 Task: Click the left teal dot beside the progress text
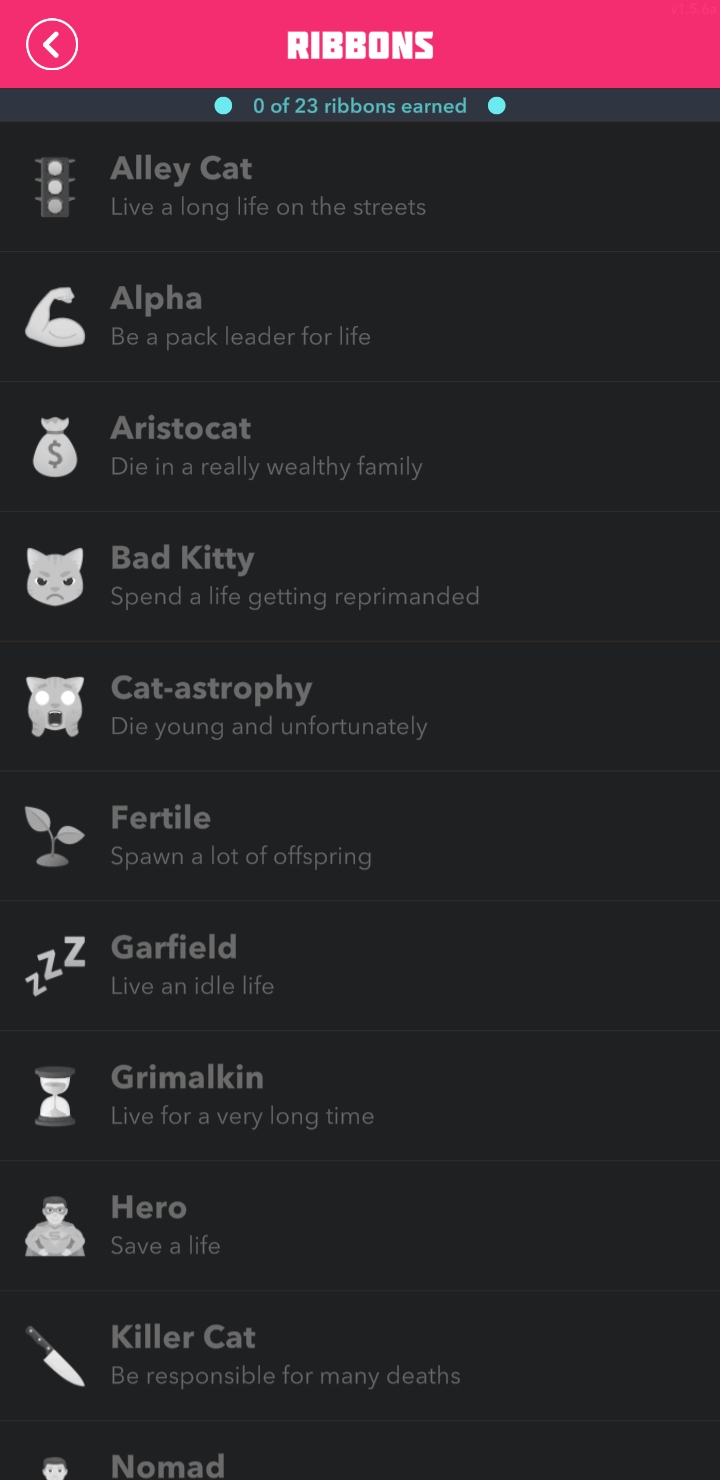coord(223,105)
